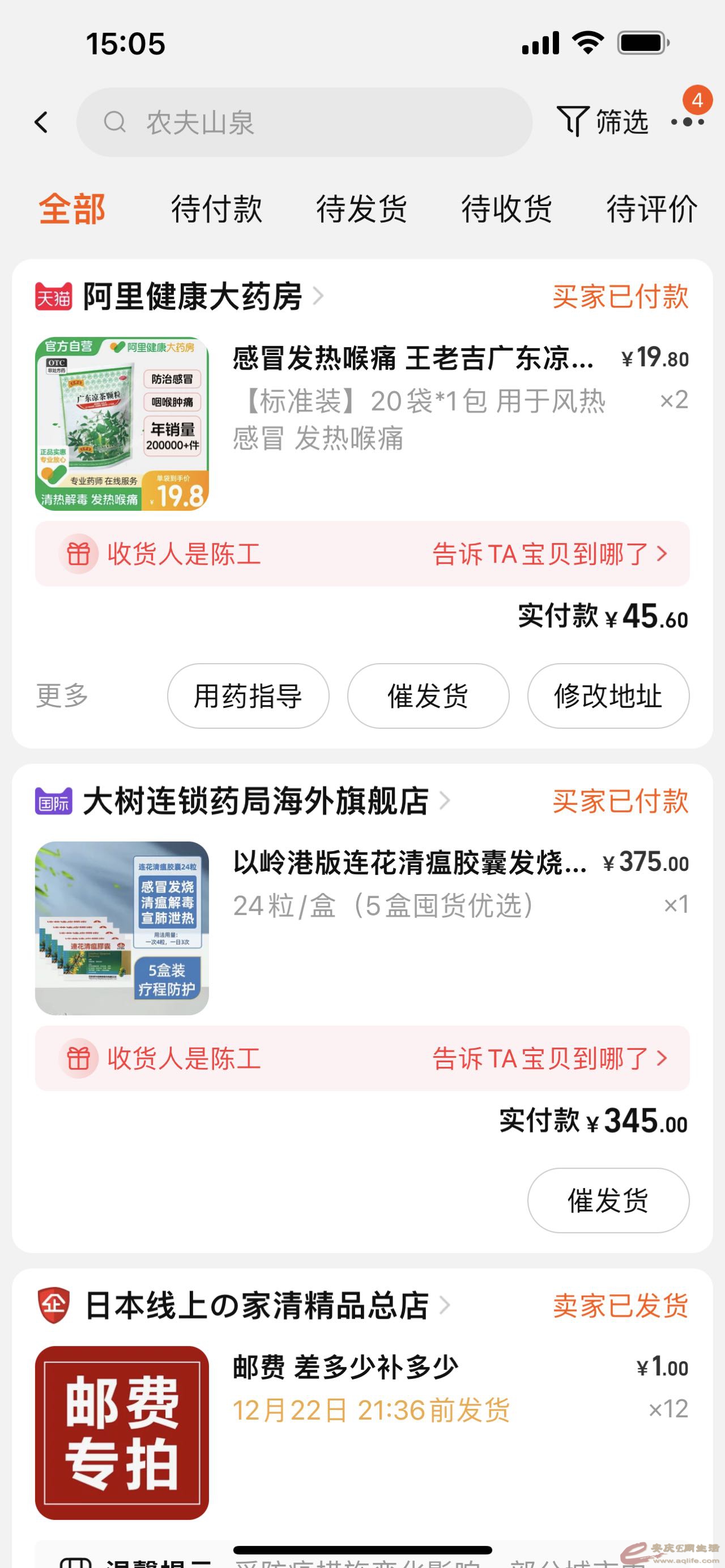Open the 筛选 filter options

click(x=603, y=122)
